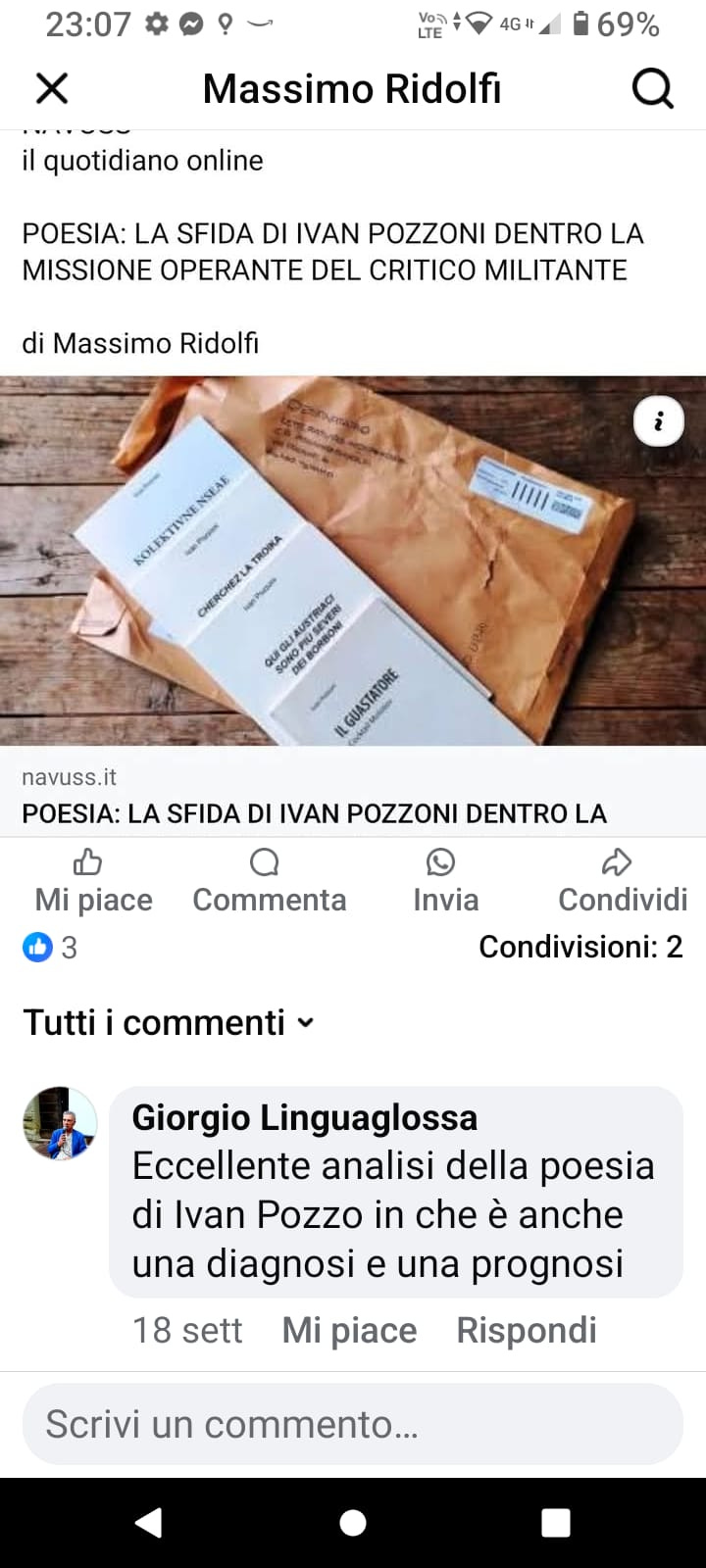The image size is (706, 1568).
Task: Close the Massimo Ridolfi post view
Action: tap(52, 89)
